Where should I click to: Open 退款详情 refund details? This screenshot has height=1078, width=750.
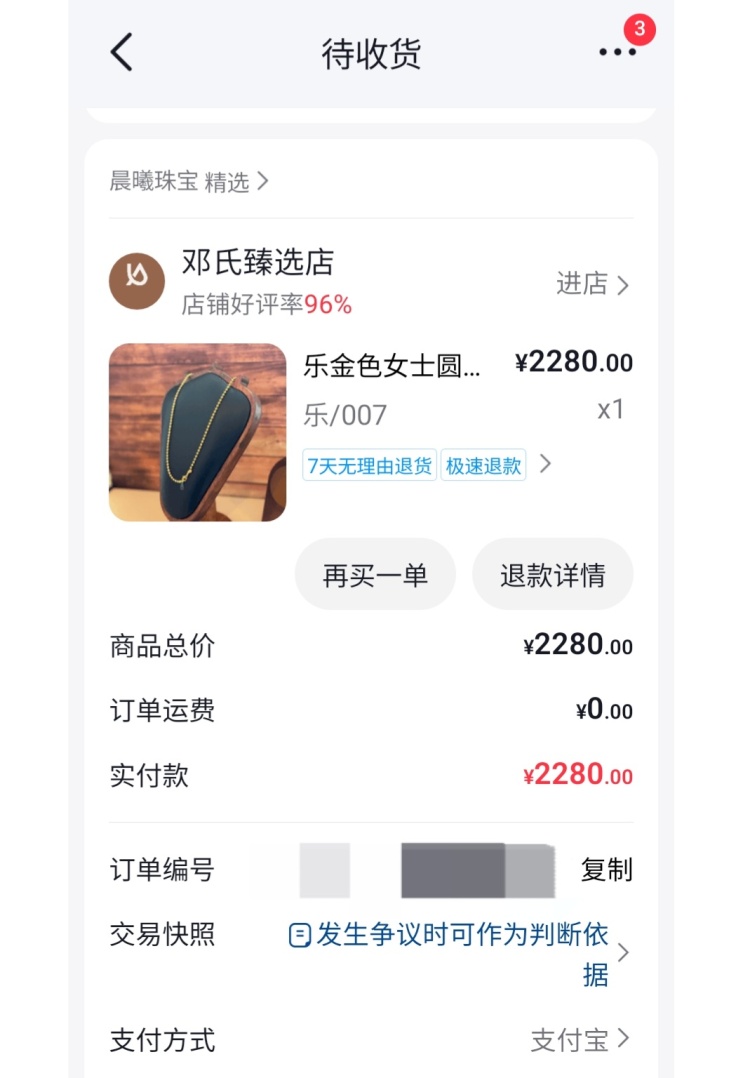coord(552,573)
